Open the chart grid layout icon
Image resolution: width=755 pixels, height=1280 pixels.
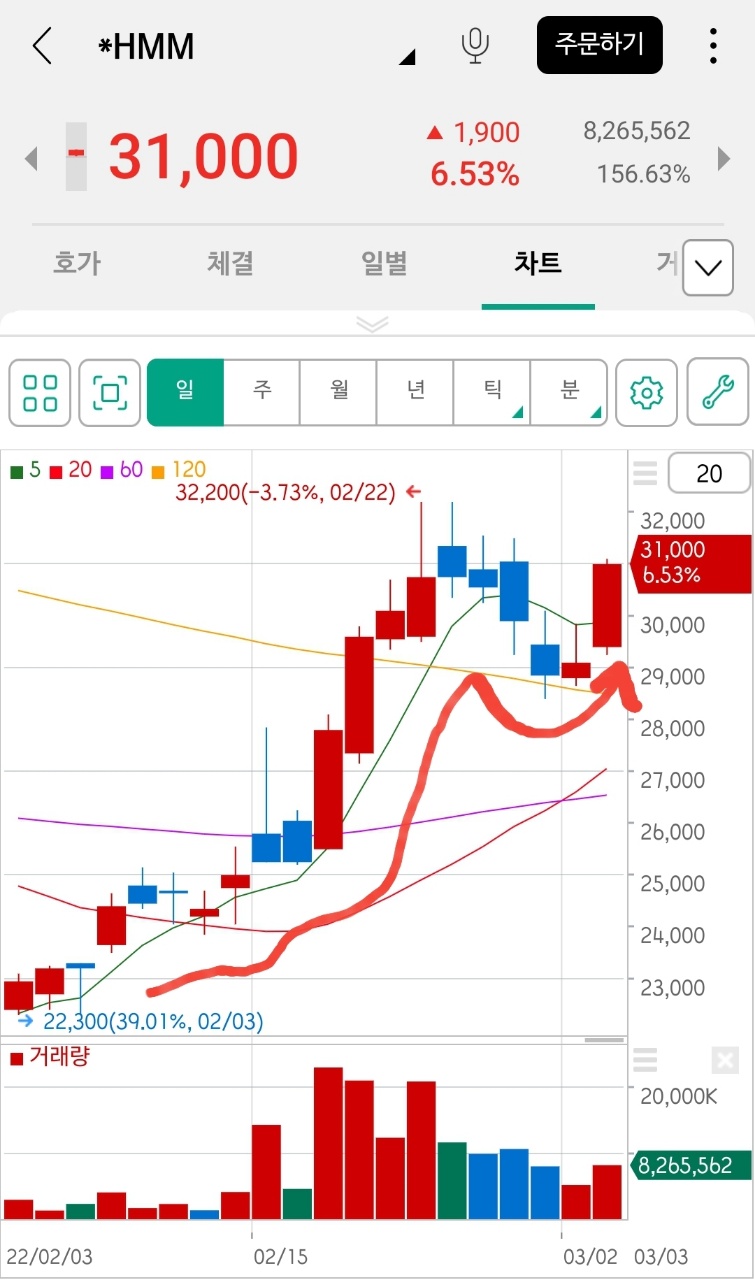point(40,392)
